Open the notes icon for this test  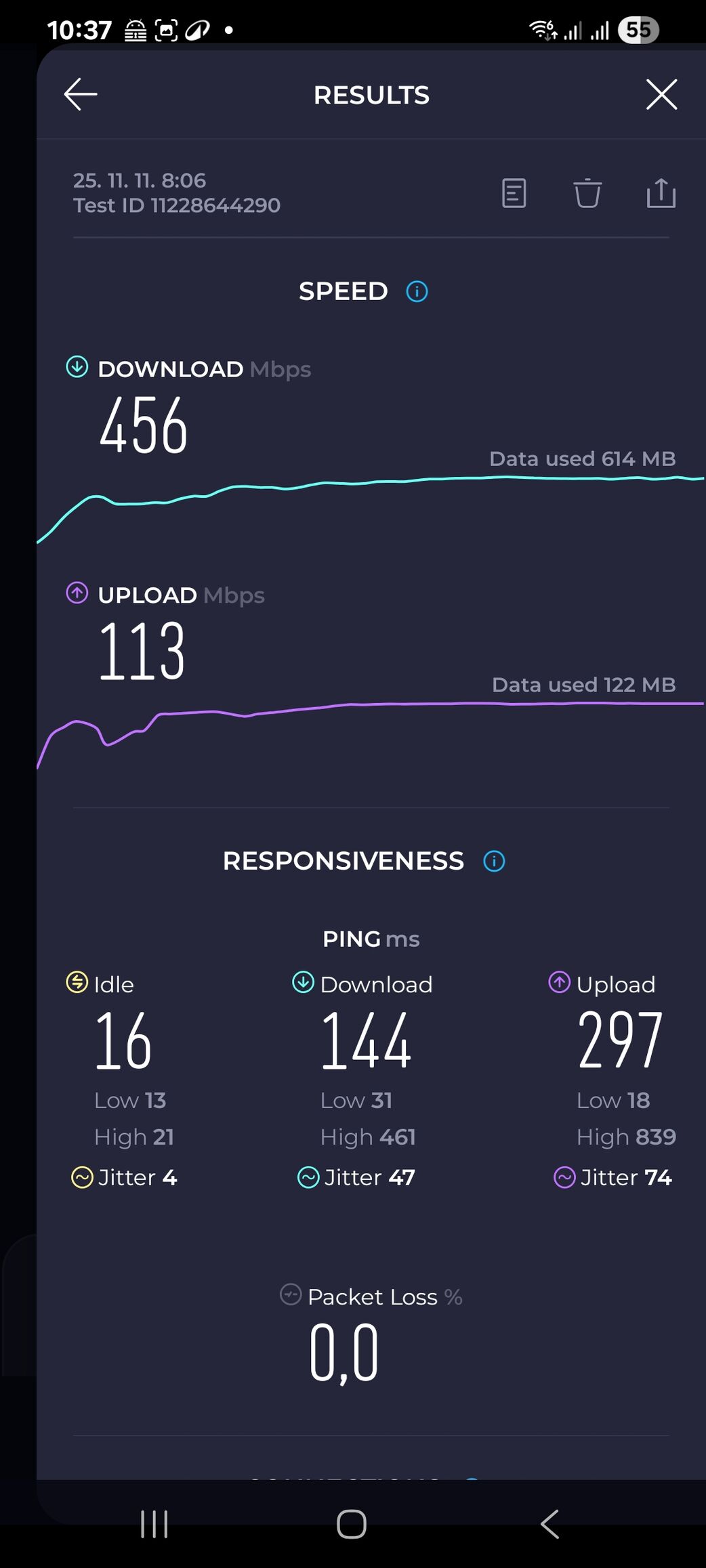[514, 194]
